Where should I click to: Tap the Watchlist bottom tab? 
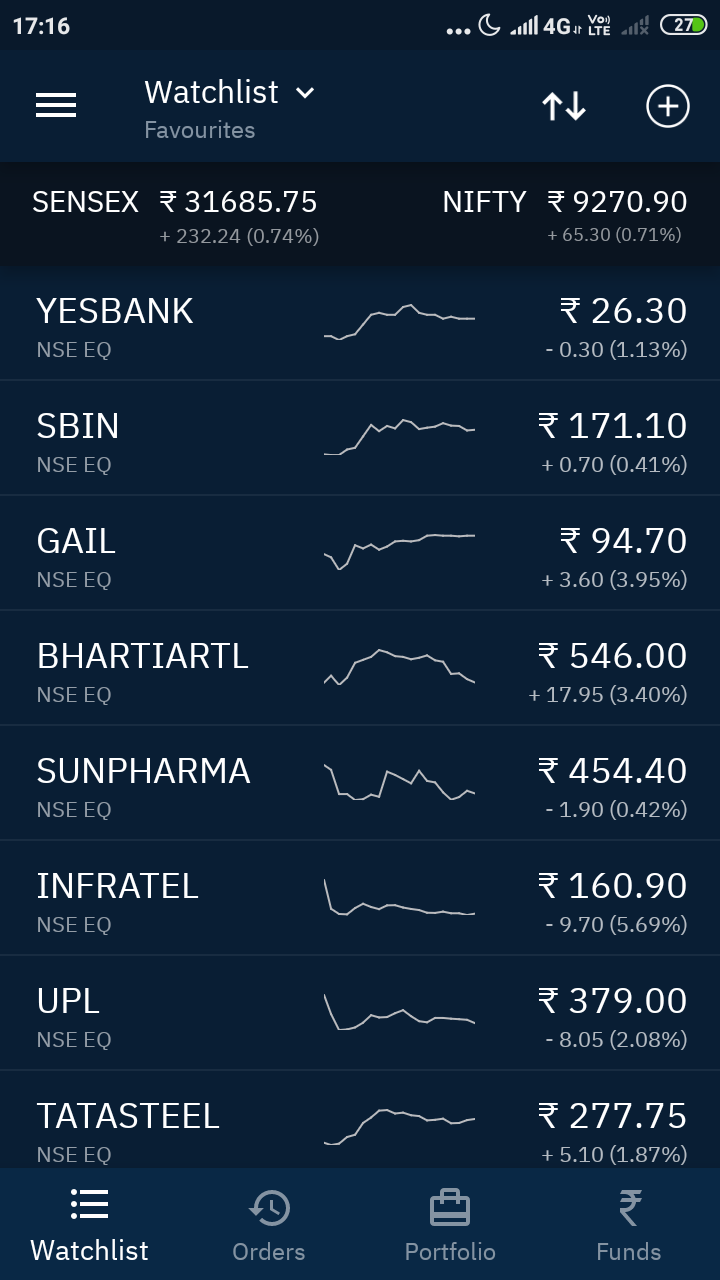90,1226
